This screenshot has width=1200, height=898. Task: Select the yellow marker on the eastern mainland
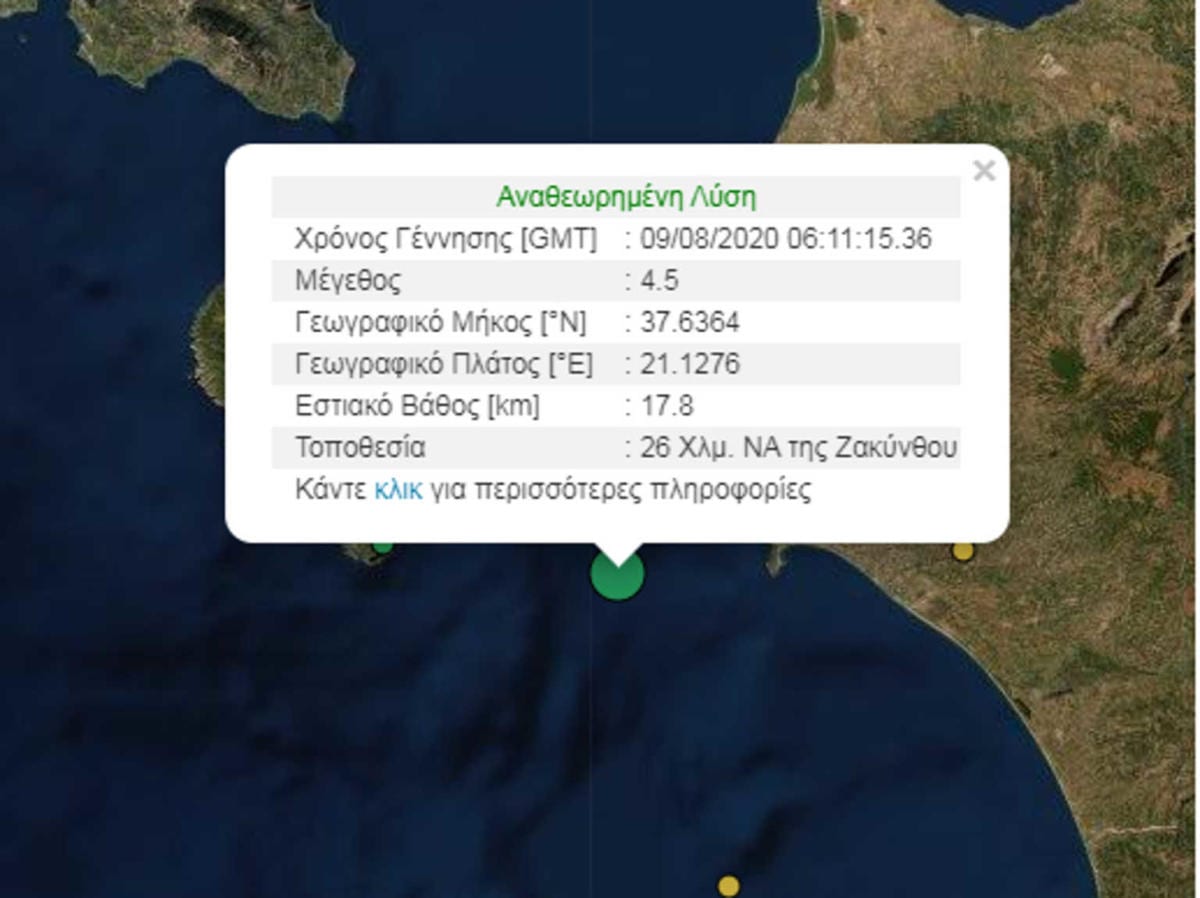(962, 550)
